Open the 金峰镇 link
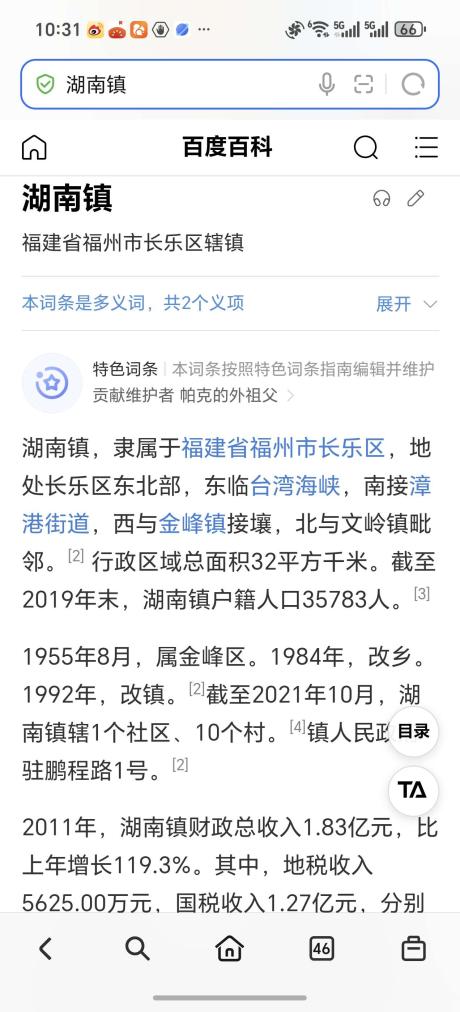Viewport: 460px width, 1012px height. (x=192, y=523)
